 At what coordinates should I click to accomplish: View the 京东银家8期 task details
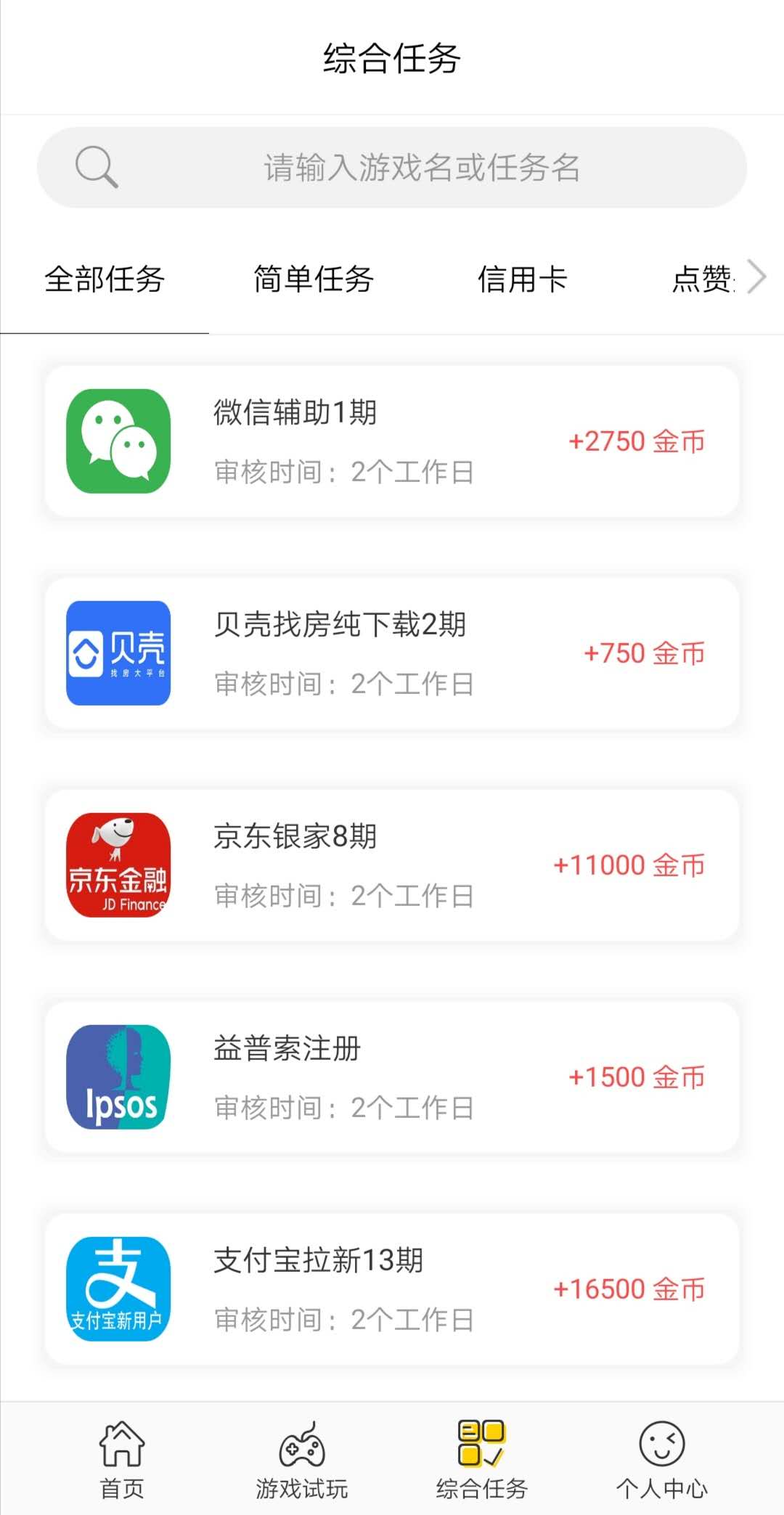[x=392, y=865]
